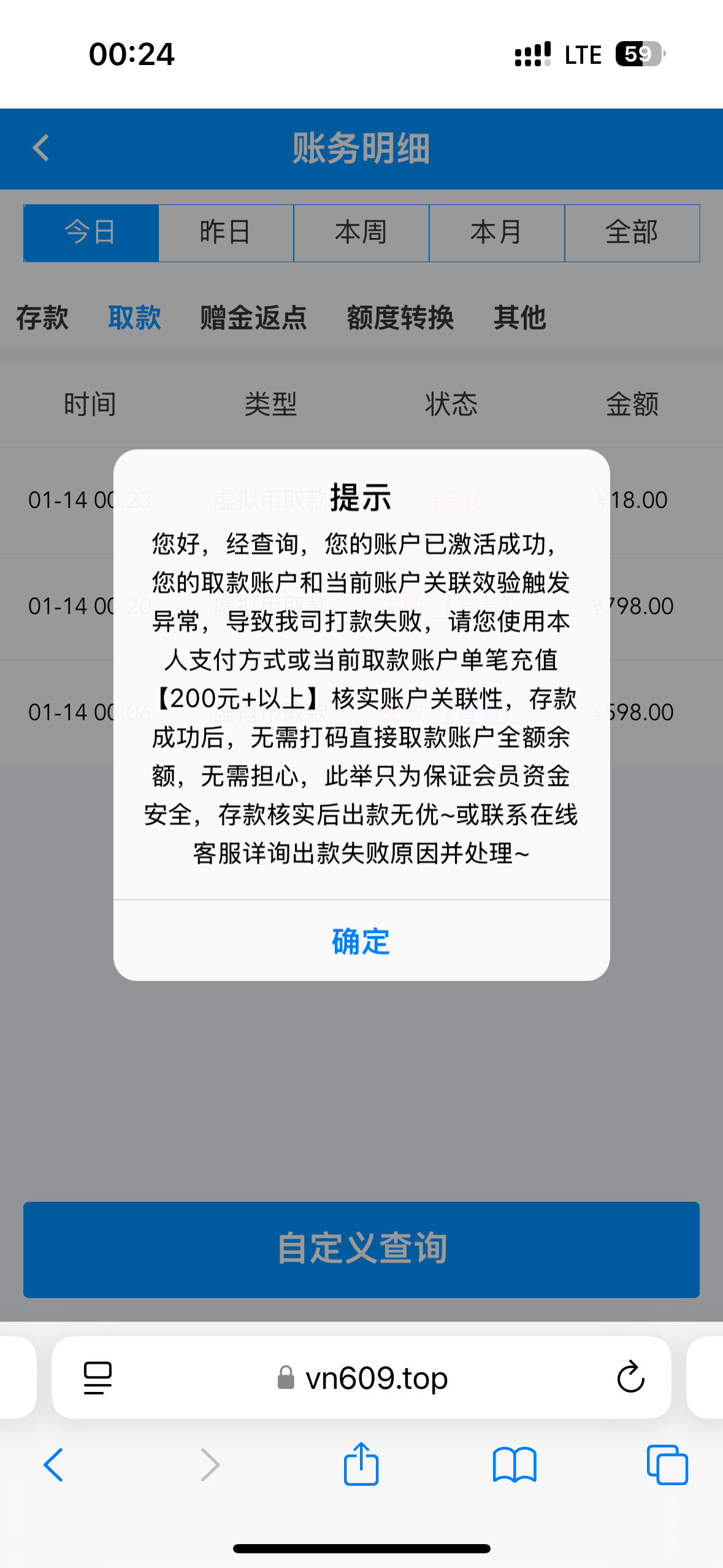The width and height of the screenshot is (723, 1568).
Task: Go back in Safari browser history
Action: click(54, 1465)
